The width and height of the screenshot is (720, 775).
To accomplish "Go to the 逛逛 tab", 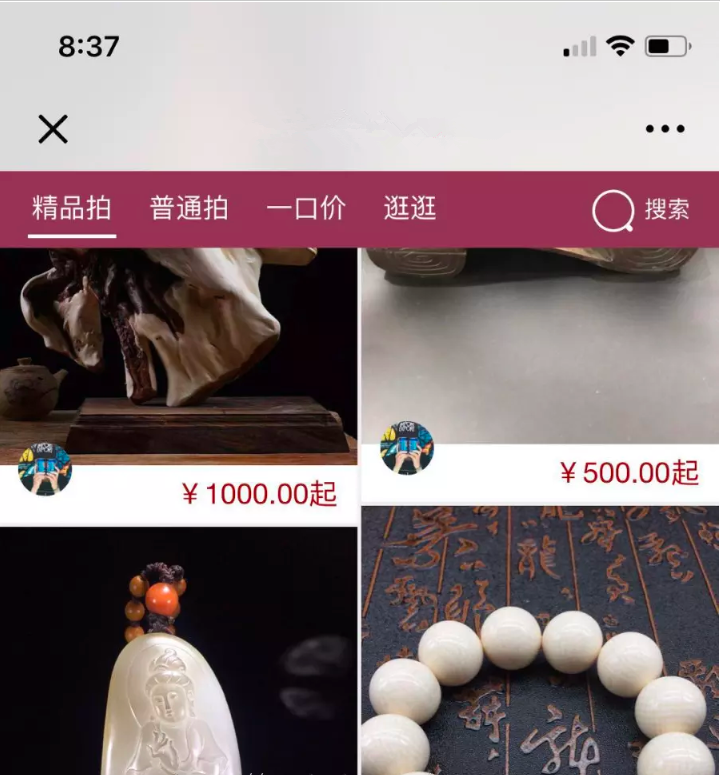I will 410,208.
